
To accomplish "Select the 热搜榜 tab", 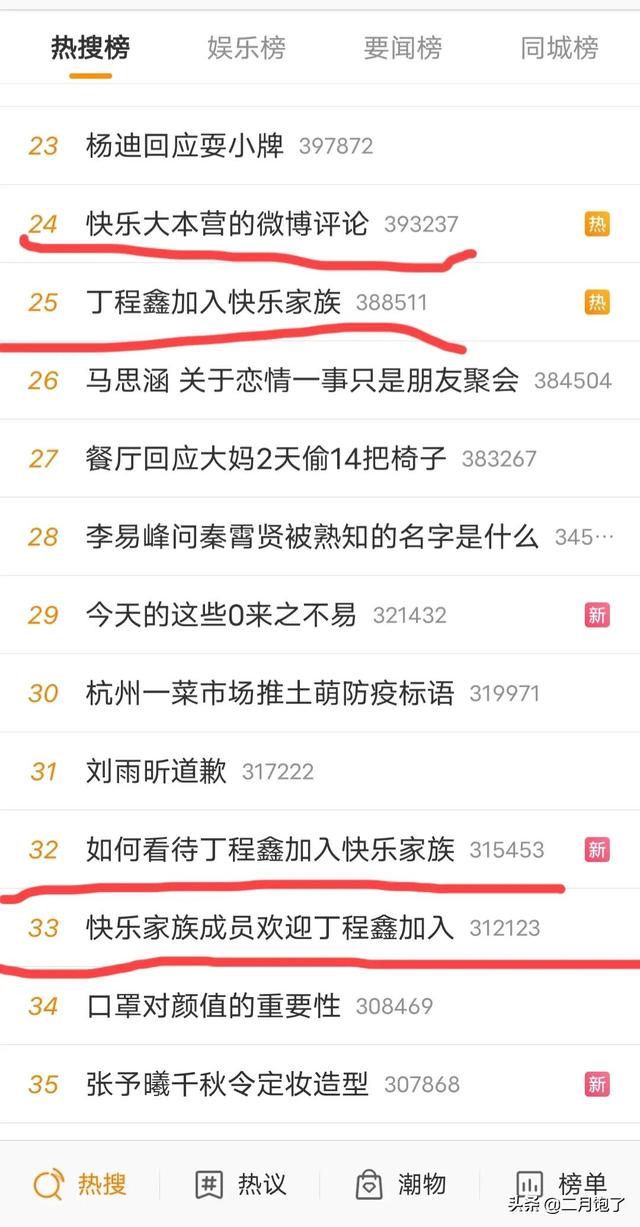I will click(90, 47).
